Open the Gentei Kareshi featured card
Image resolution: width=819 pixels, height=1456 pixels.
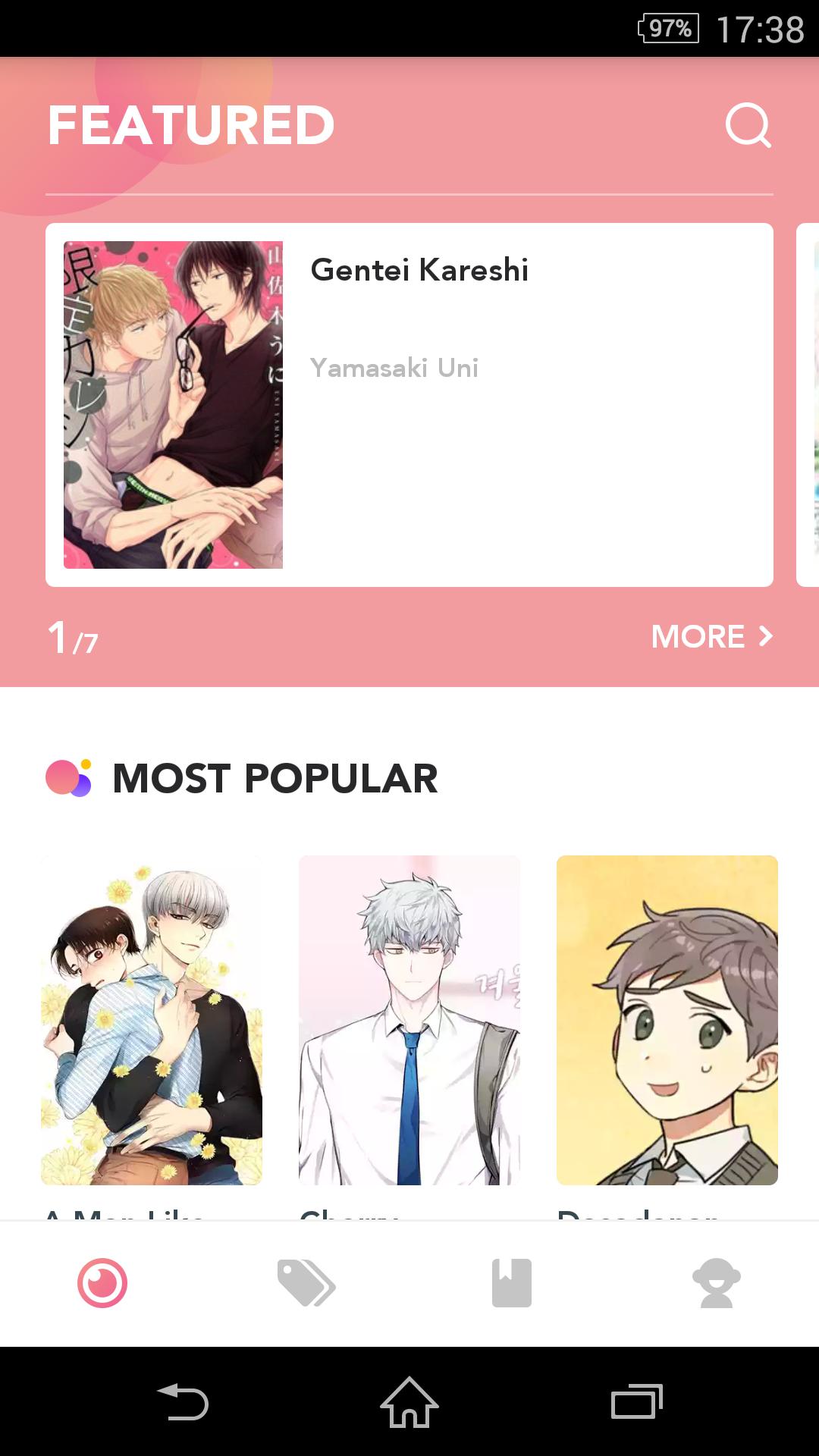coord(409,404)
